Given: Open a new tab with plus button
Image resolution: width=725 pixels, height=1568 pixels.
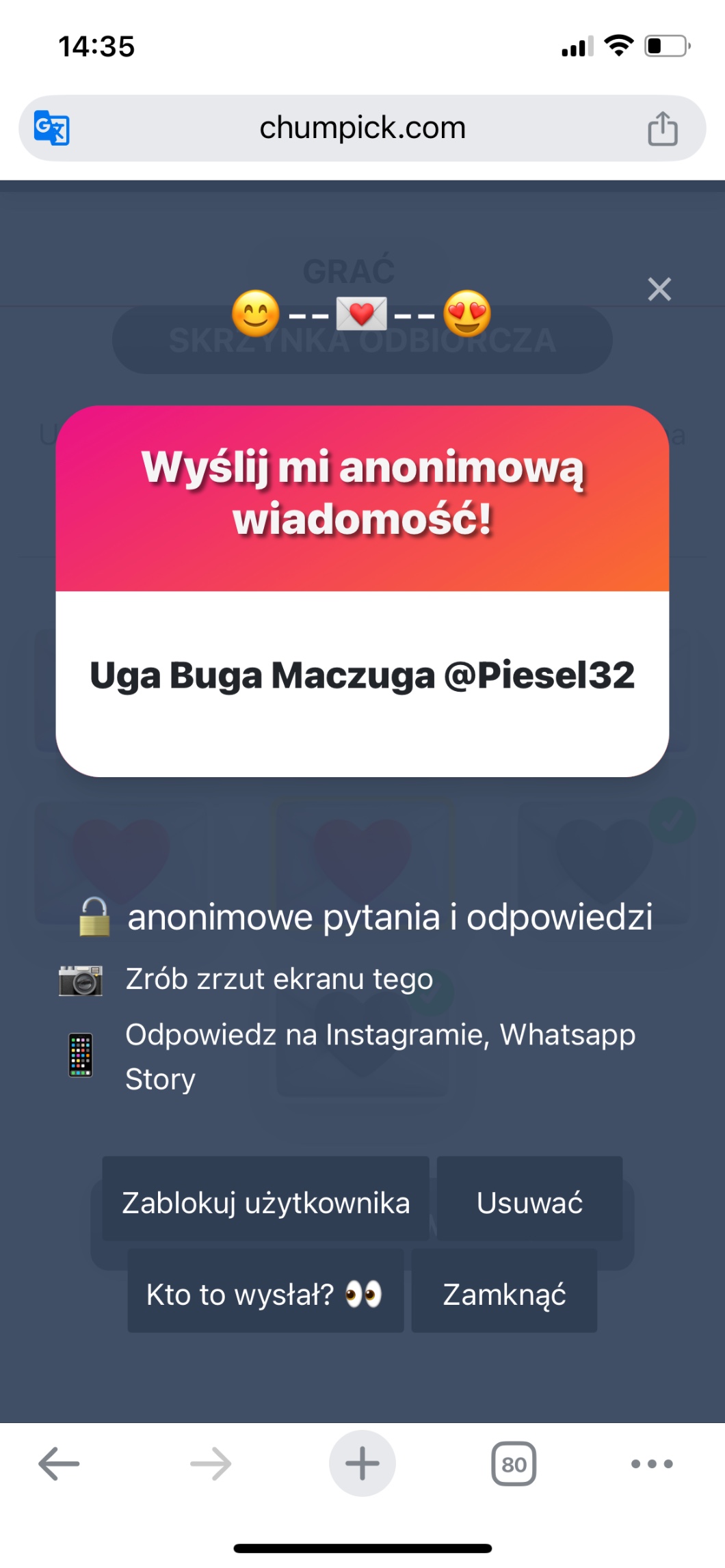Looking at the screenshot, I should click(362, 1463).
